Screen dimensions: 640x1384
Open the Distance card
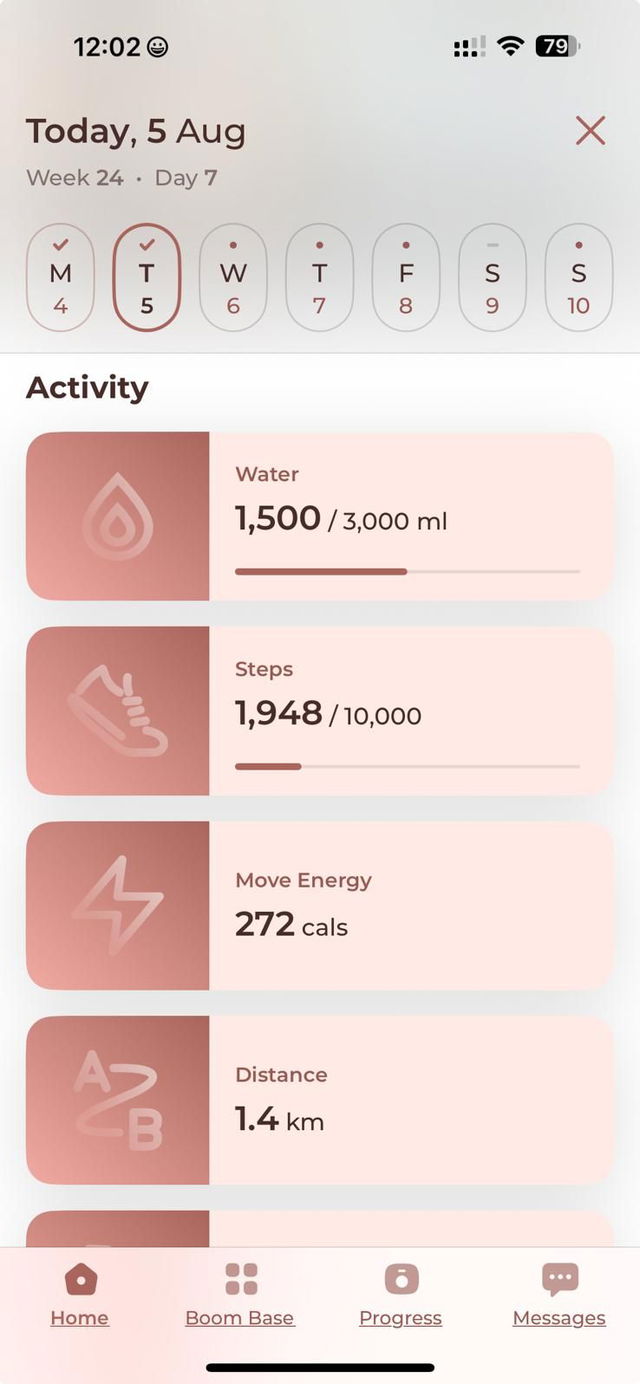pyautogui.click(x=320, y=1100)
